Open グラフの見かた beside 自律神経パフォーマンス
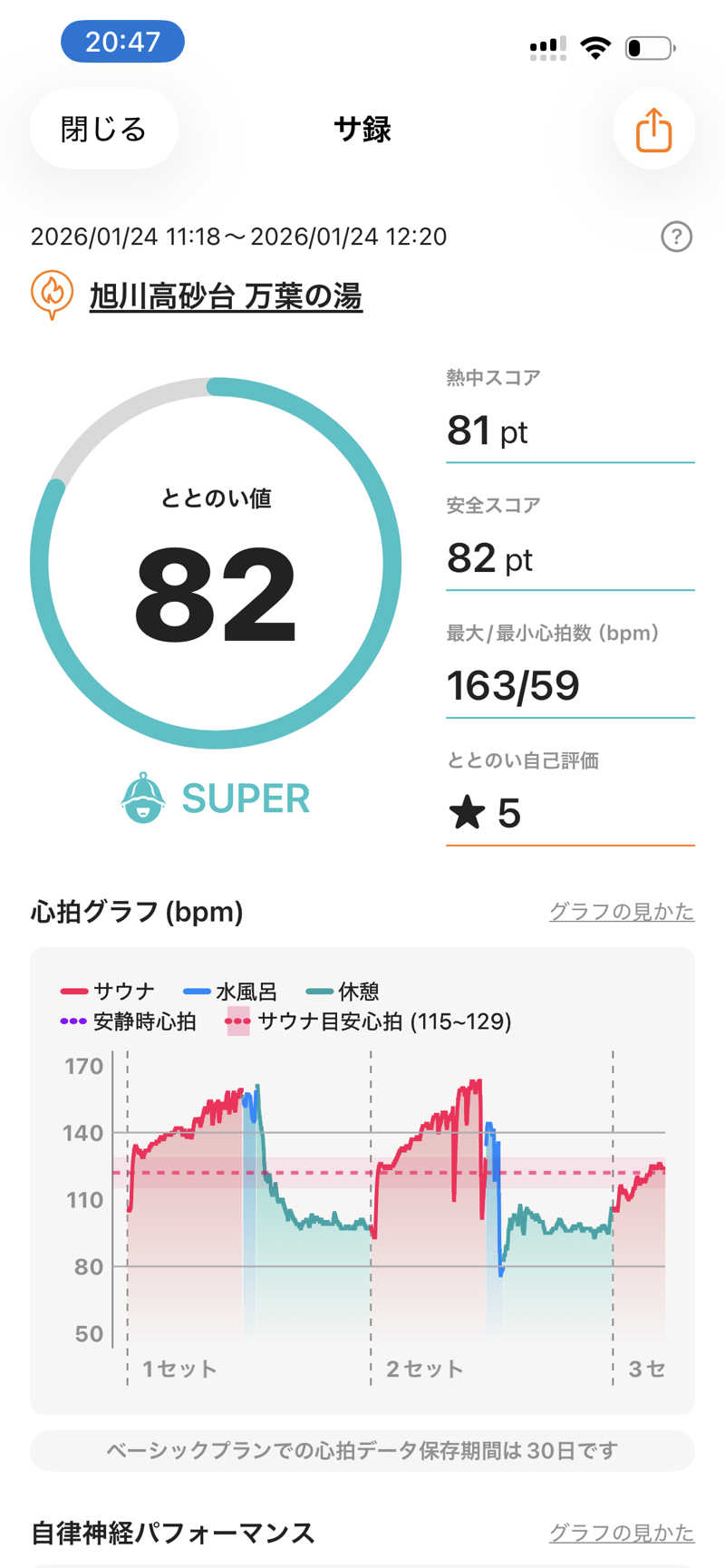The width and height of the screenshot is (725, 1568). pyautogui.click(x=621, y=1533)
